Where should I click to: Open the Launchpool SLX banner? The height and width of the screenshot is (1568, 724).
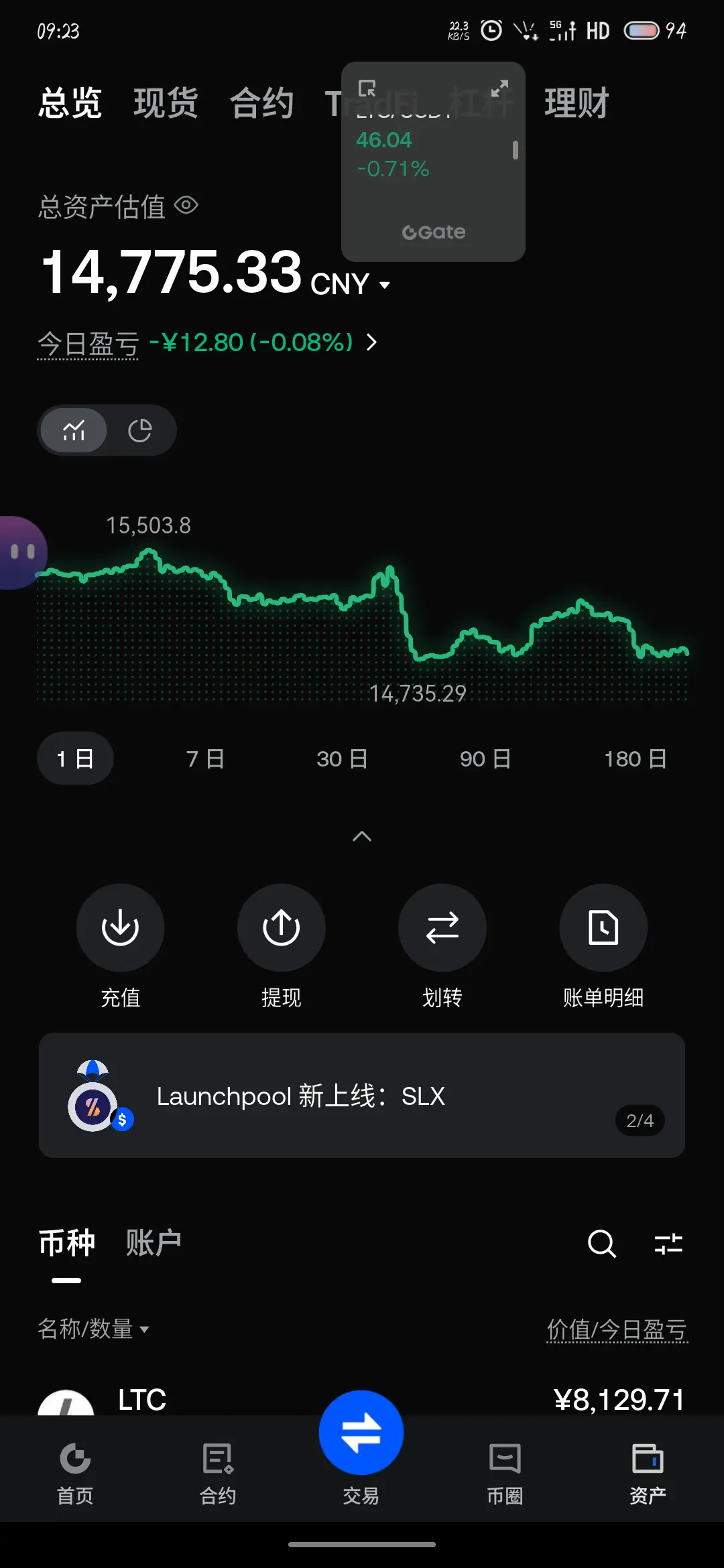click(362, 1096)
